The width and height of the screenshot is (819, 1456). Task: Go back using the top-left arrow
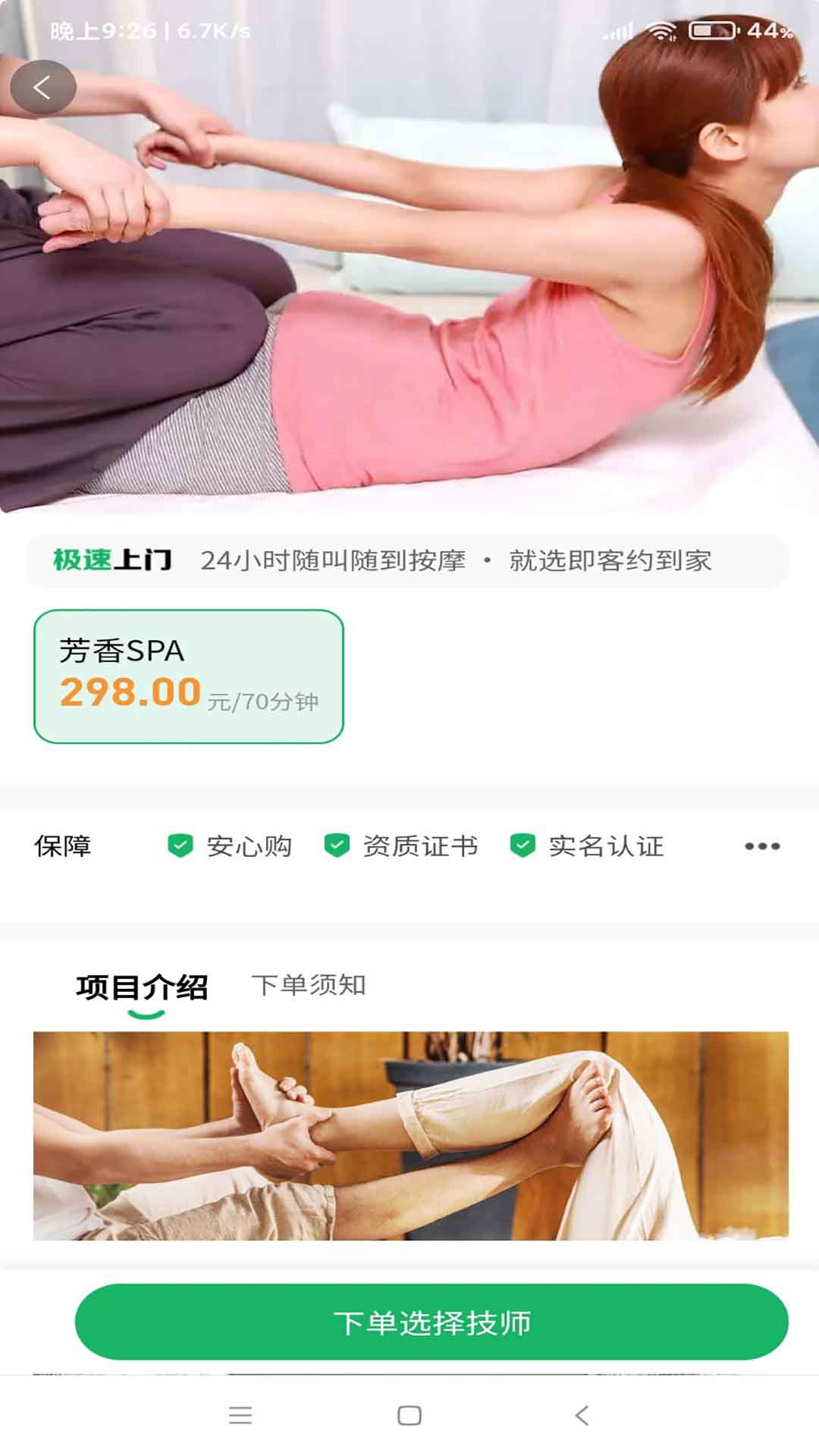42,87
